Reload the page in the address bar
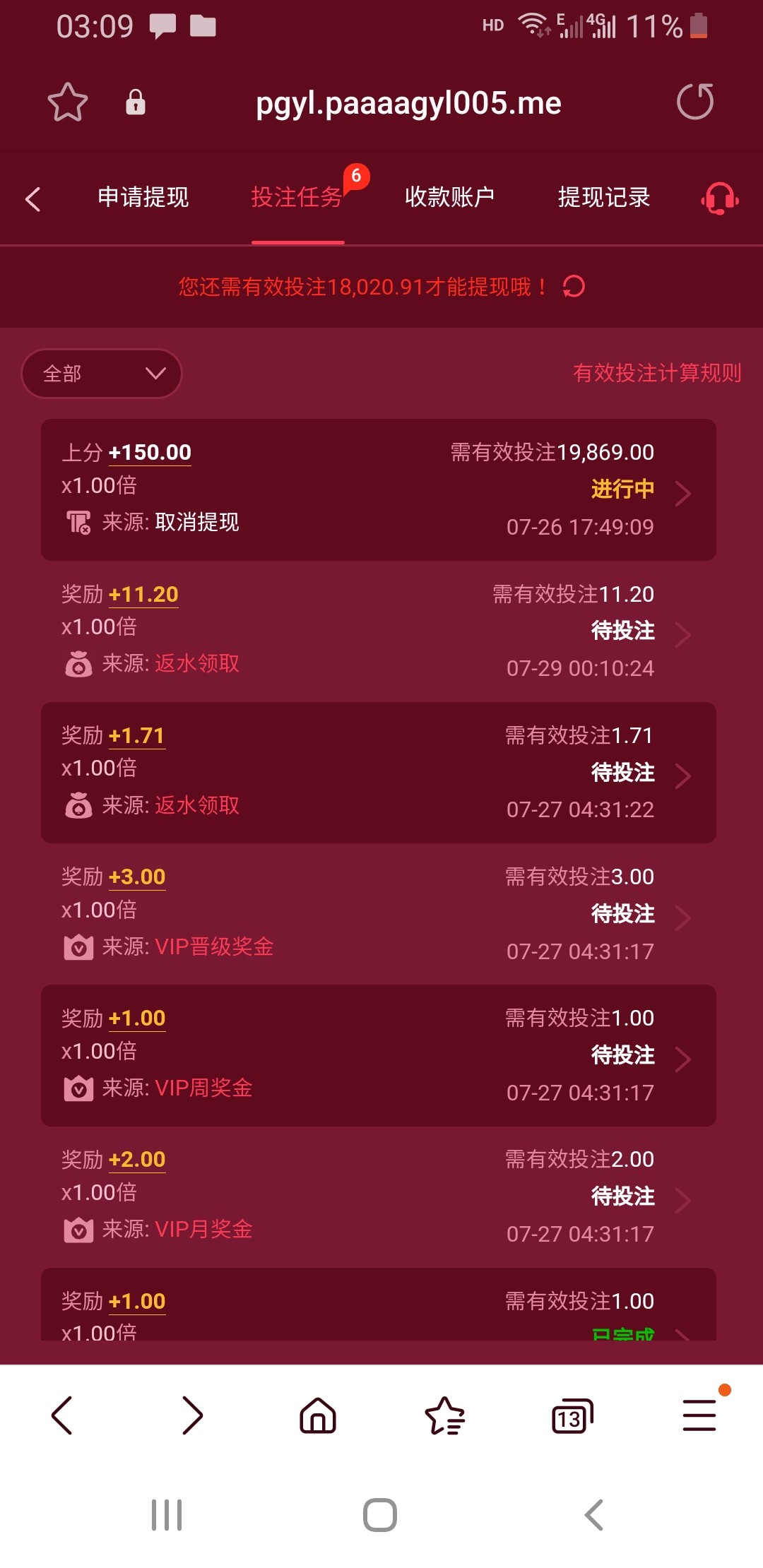763x1568 pixels. click(x=695, y=102)
